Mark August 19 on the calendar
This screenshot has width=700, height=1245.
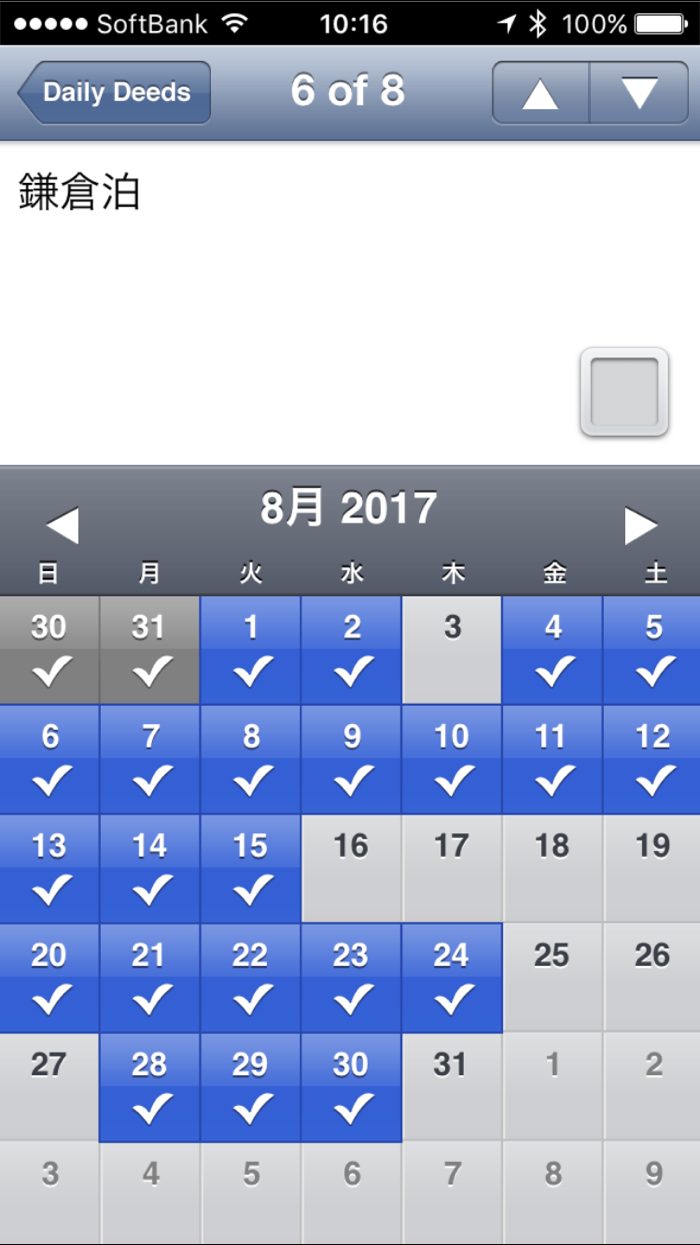(x=652, y=868)
